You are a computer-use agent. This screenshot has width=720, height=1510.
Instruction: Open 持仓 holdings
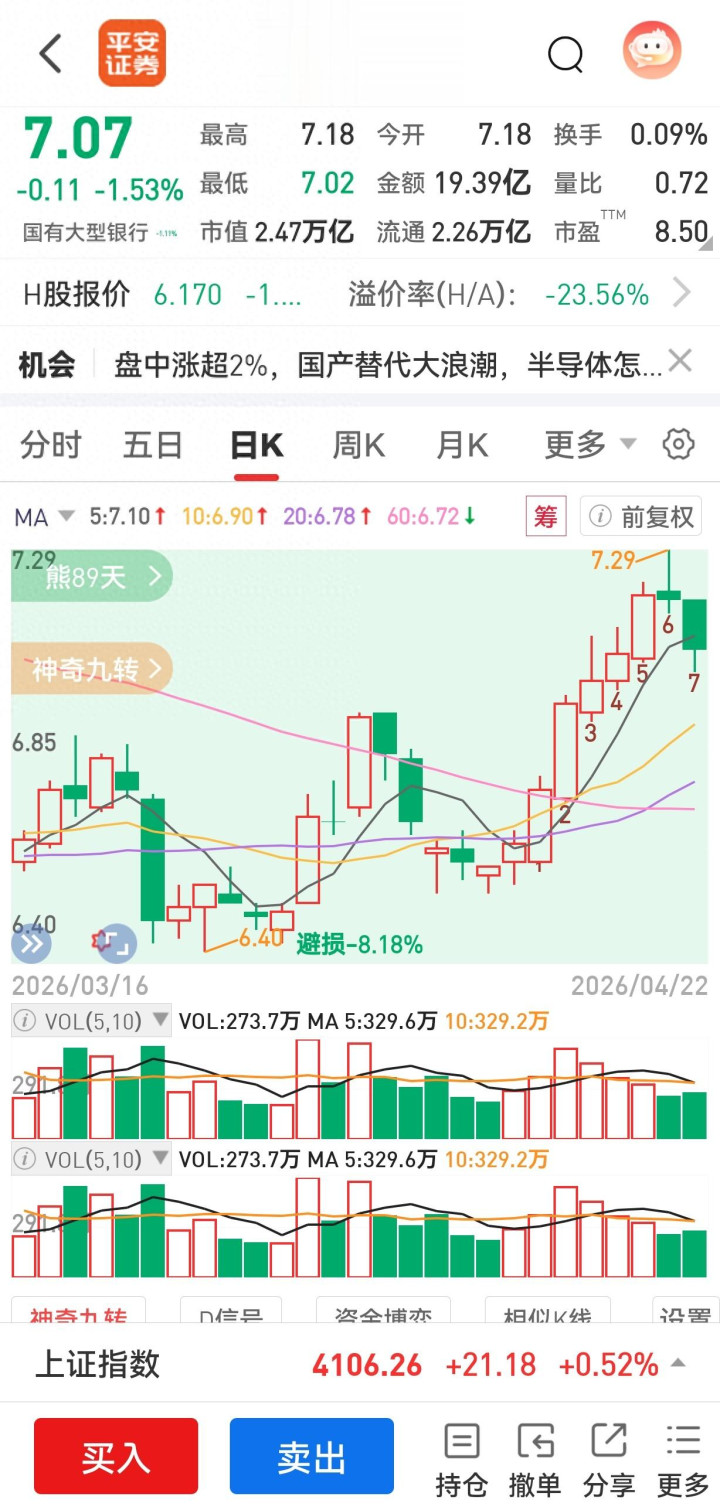(461, 1460)
